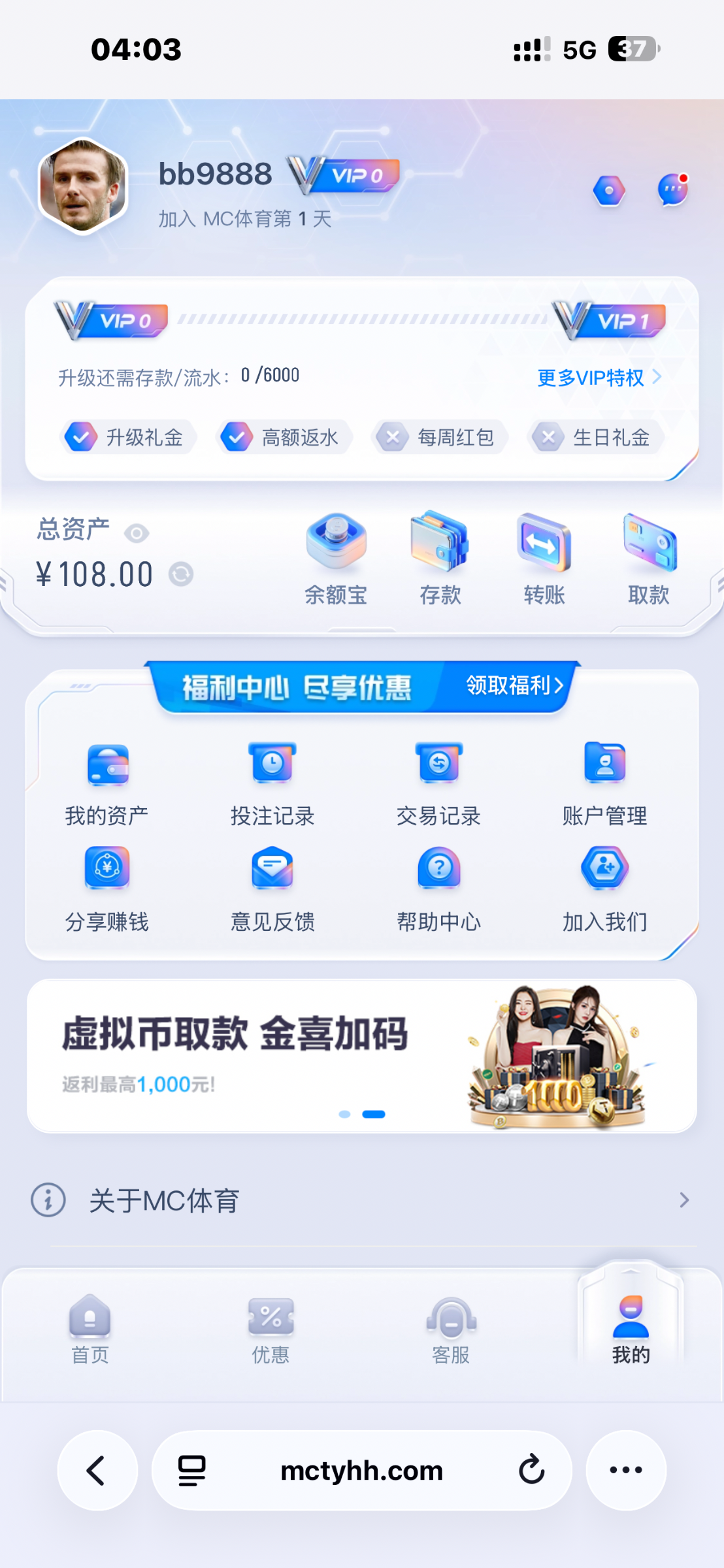Tap 存款 to deposit
724x1568 pixels.
point(440,559)
